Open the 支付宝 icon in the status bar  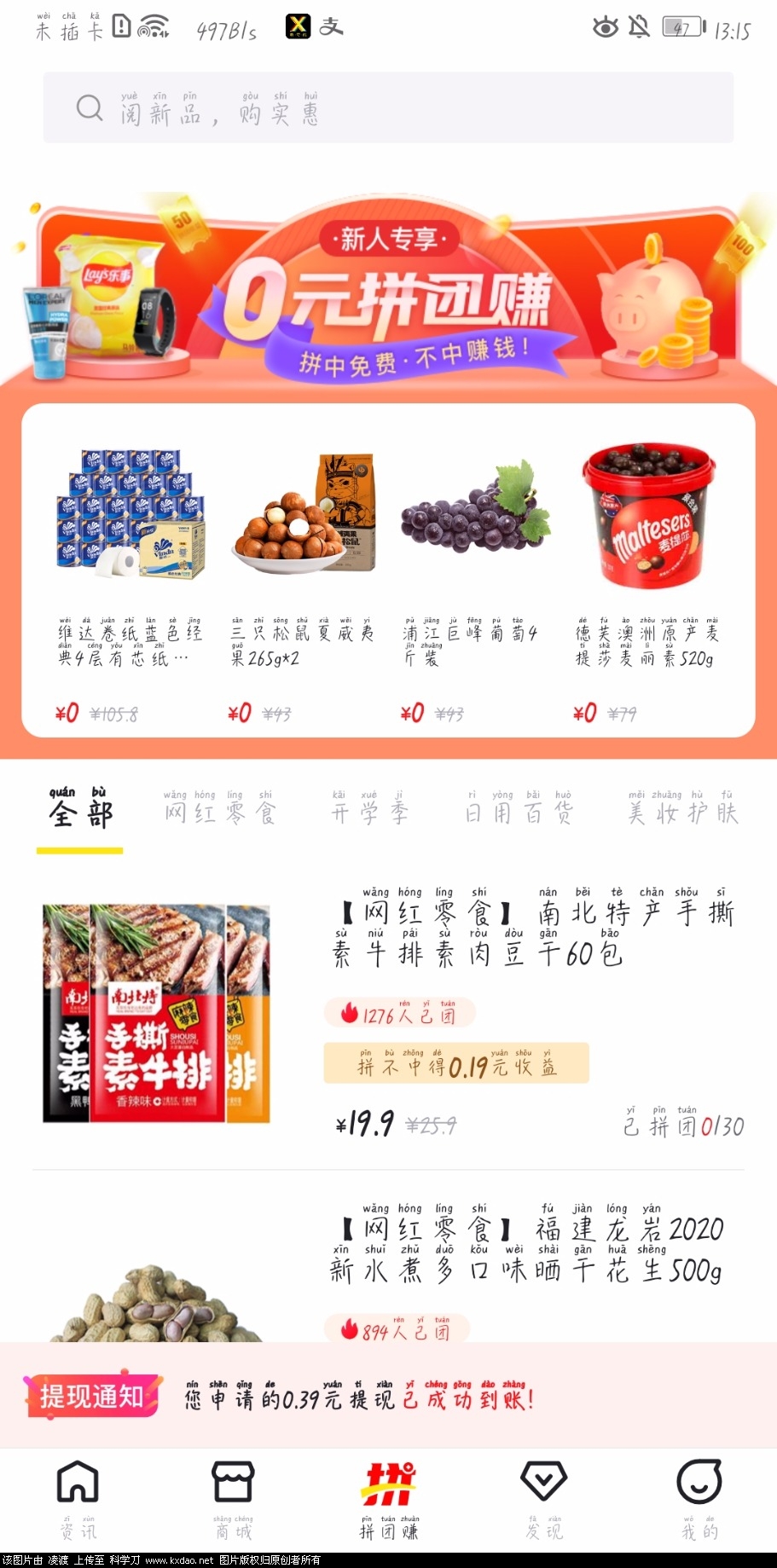point(332,26)
